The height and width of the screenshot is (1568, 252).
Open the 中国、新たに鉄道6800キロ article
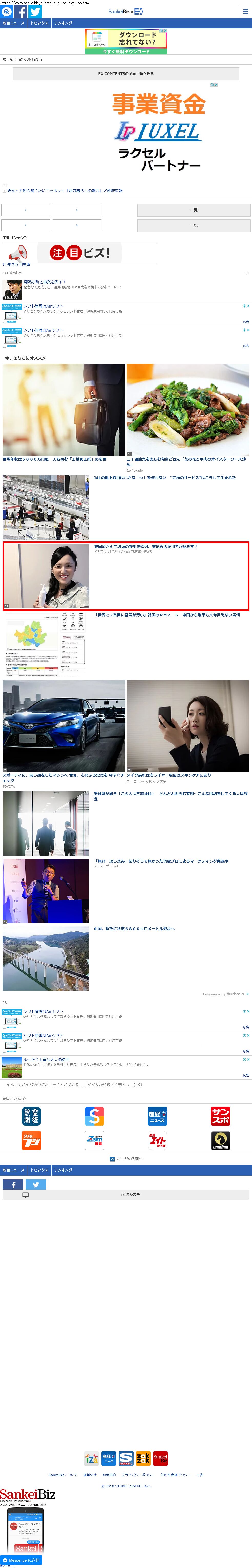[134, 929]
